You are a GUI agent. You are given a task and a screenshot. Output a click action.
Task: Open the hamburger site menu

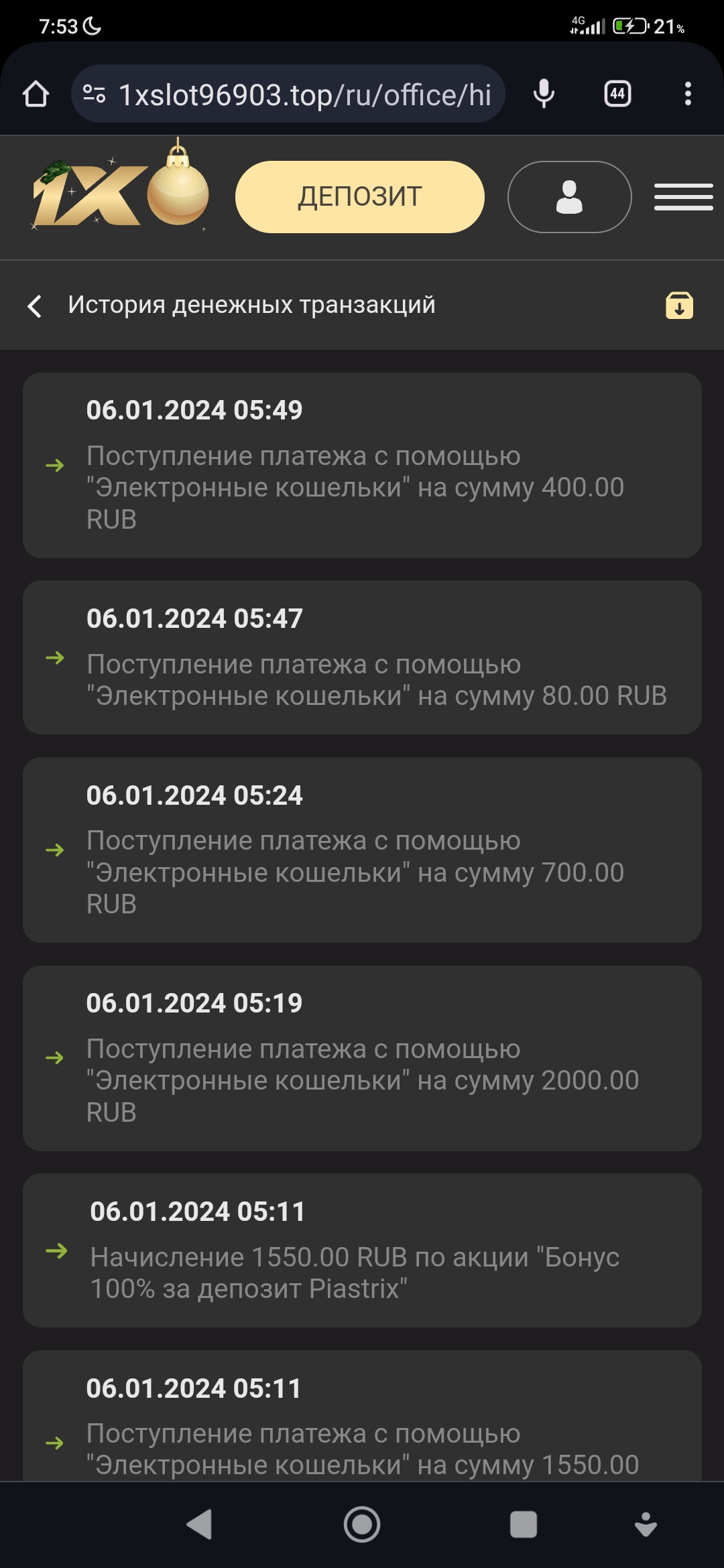683,197
